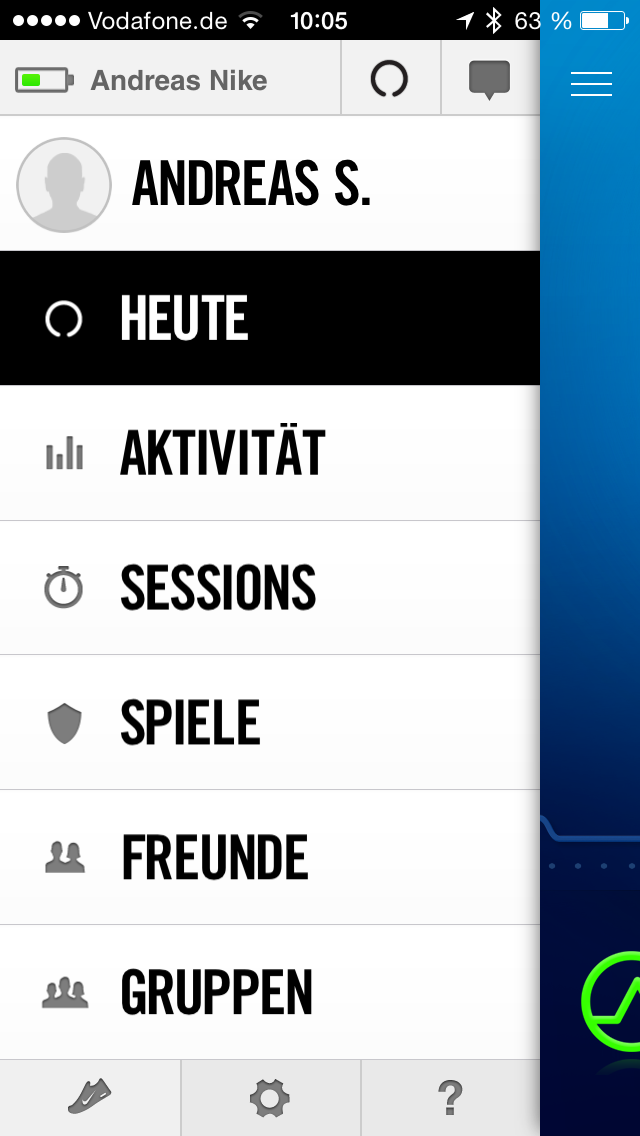Tap the Nike shoe icon
Screen dimensions: 640x1136
90,1098
